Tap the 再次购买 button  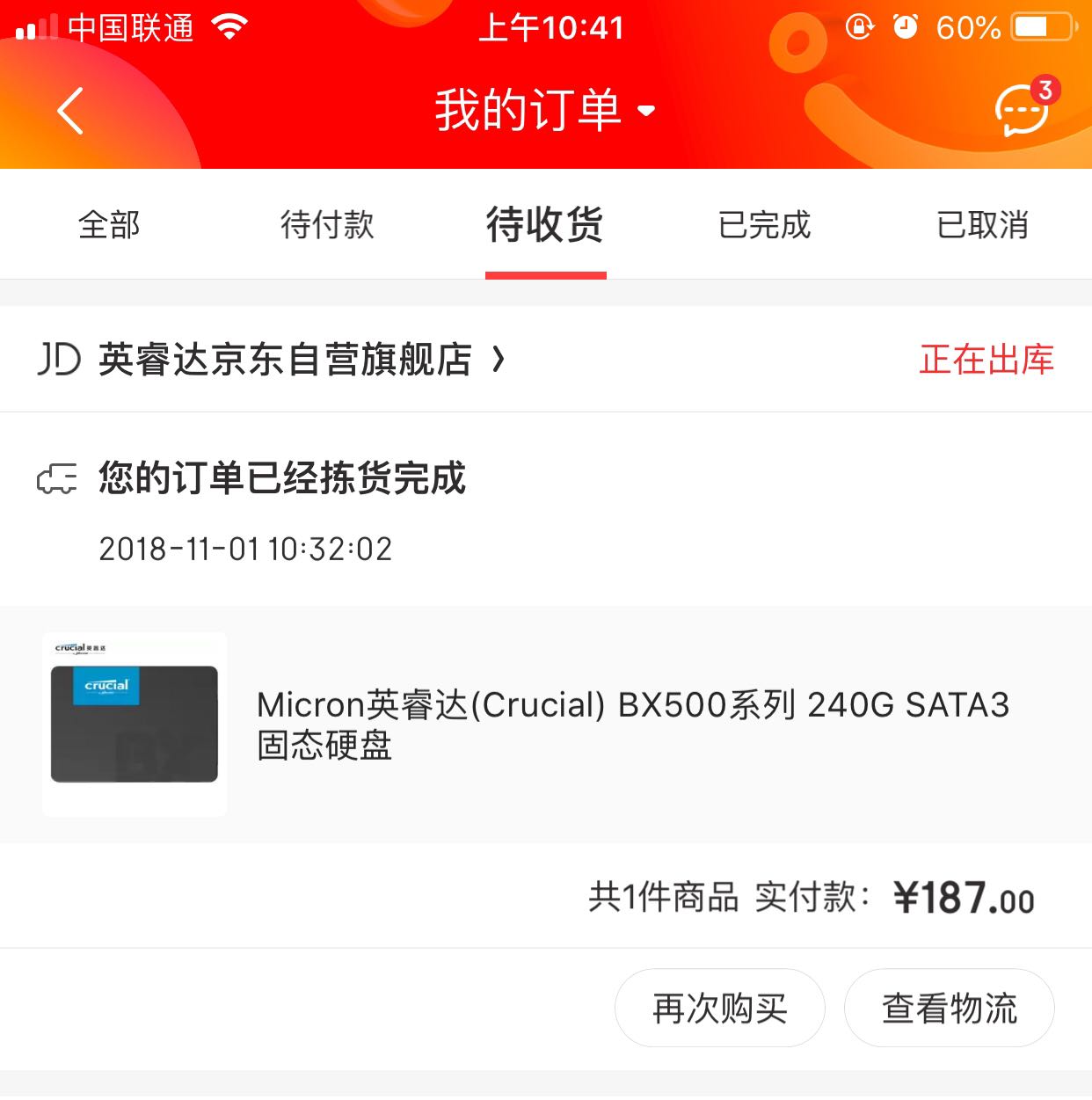click(719, 1008)
